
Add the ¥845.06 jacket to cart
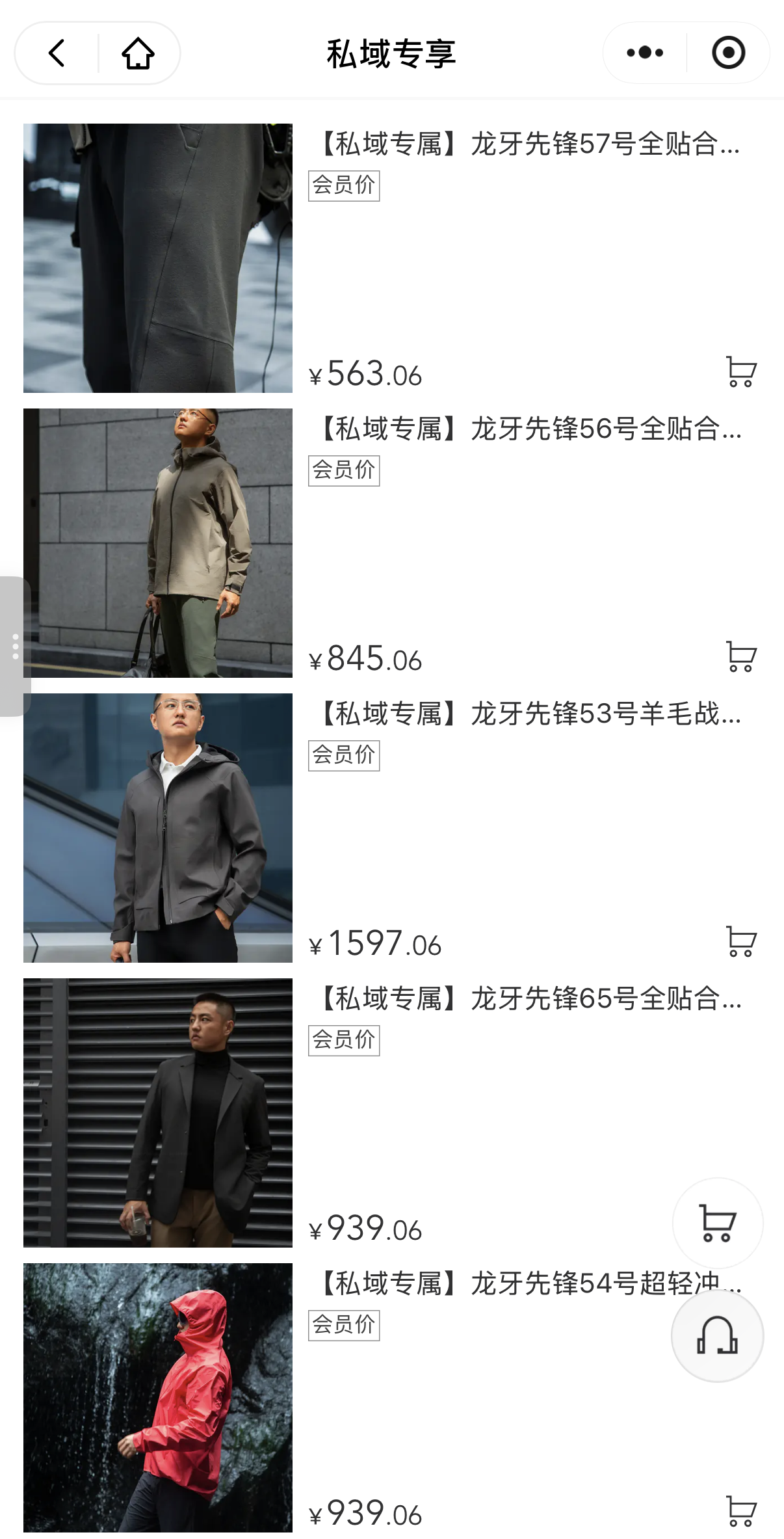pos(740,657)
